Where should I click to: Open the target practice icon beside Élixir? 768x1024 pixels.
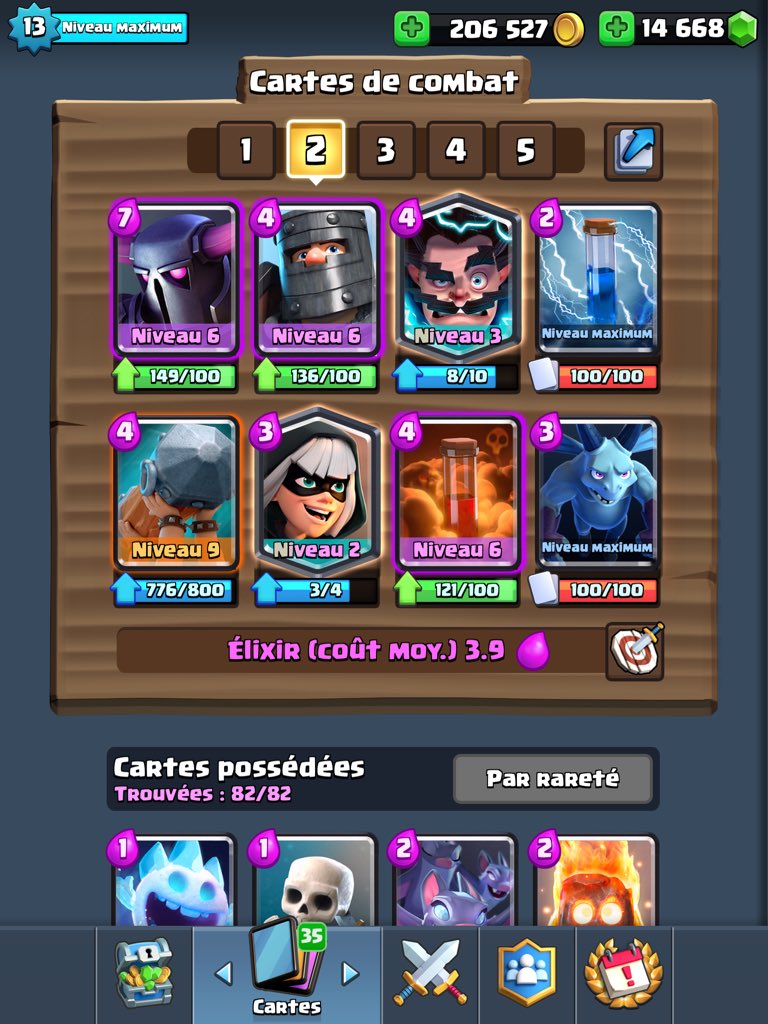634,651
